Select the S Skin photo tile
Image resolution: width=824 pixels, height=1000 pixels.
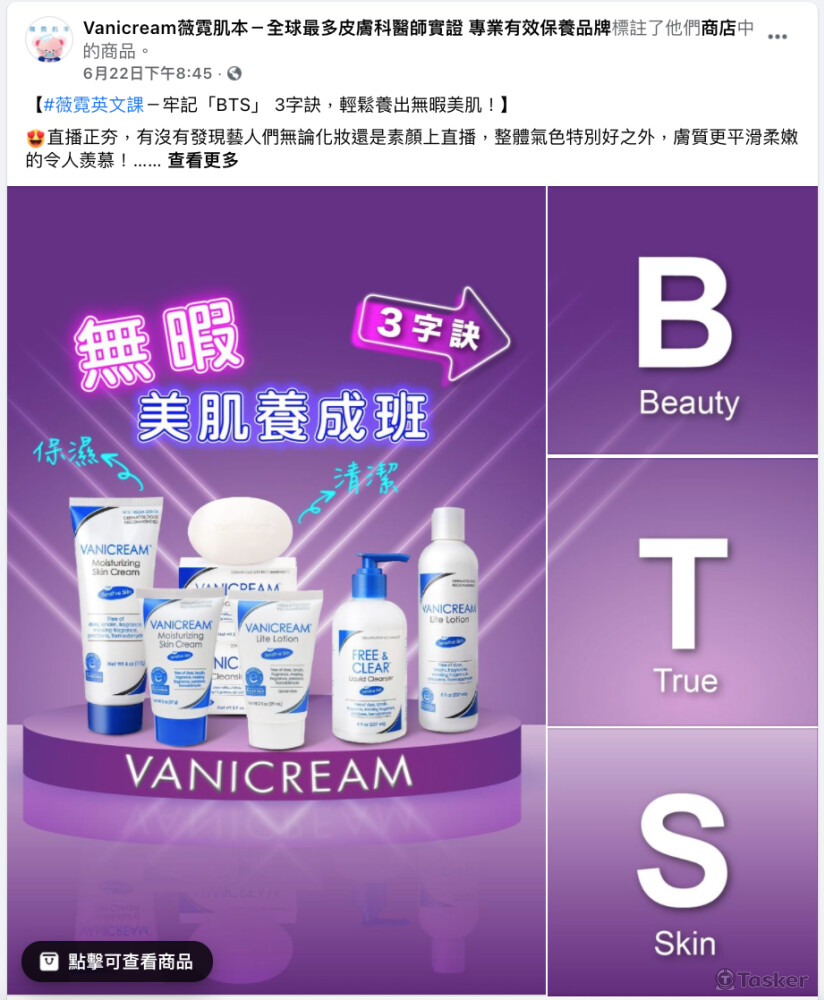point(684,862)
